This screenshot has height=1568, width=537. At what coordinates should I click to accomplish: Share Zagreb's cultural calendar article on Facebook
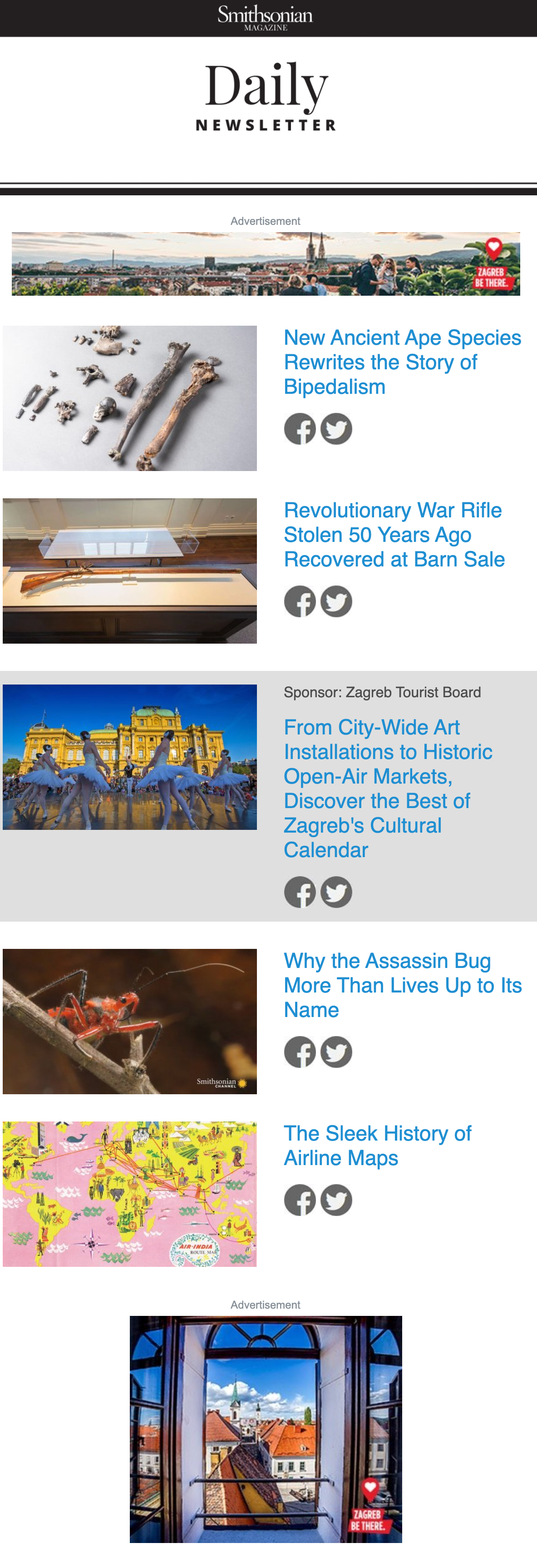point(300,892)
